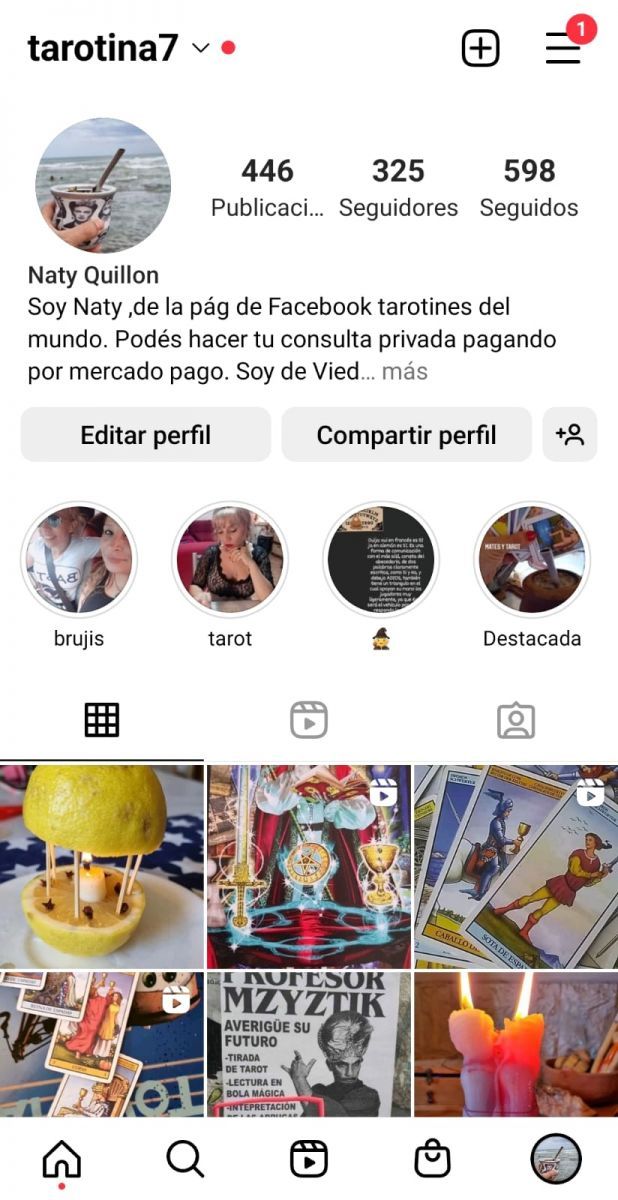
Task: Switch to the Reels profile tab
Action: (309, 720)
